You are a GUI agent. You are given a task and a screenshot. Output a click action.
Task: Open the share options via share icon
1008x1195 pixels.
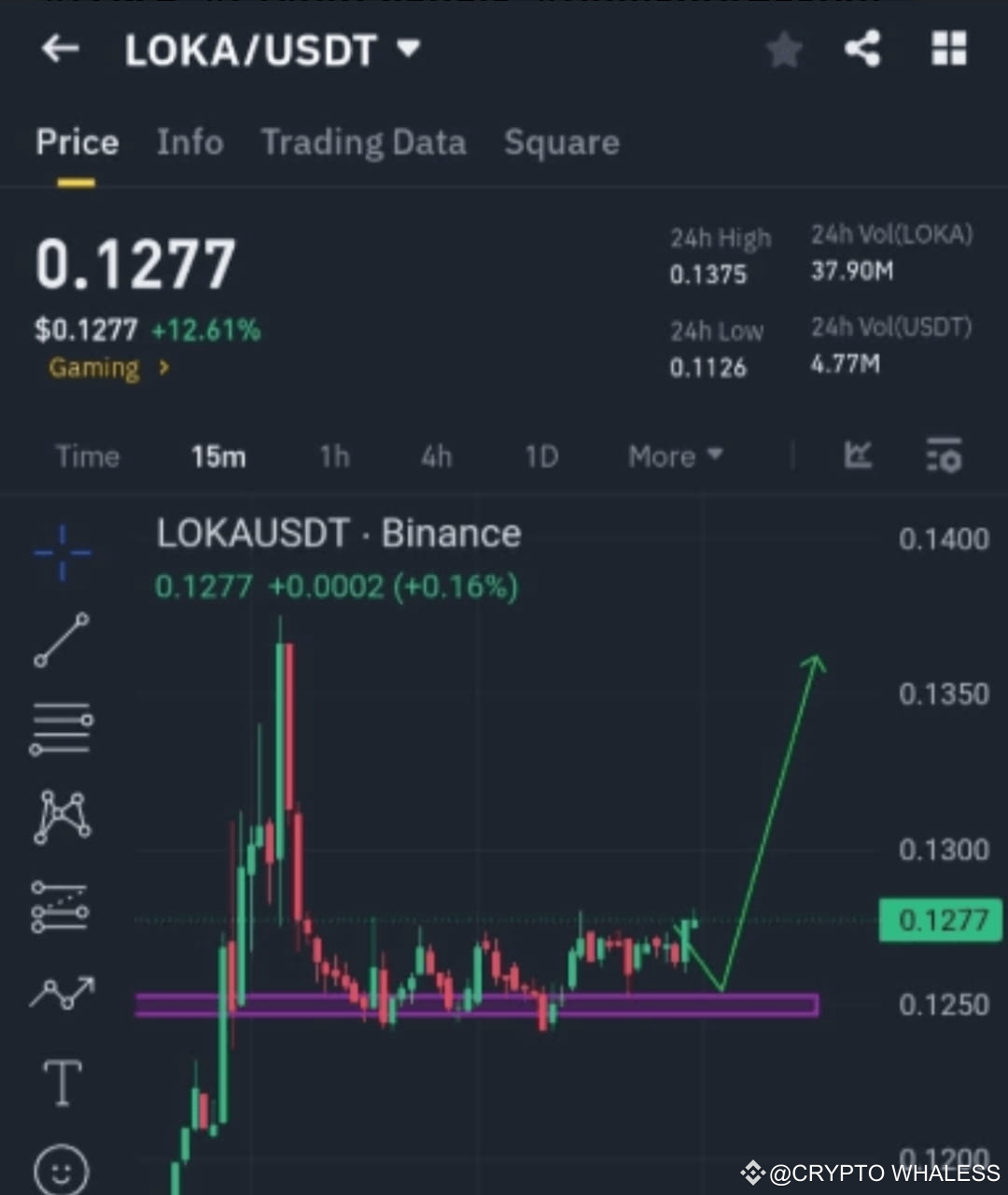pos(862,50)
